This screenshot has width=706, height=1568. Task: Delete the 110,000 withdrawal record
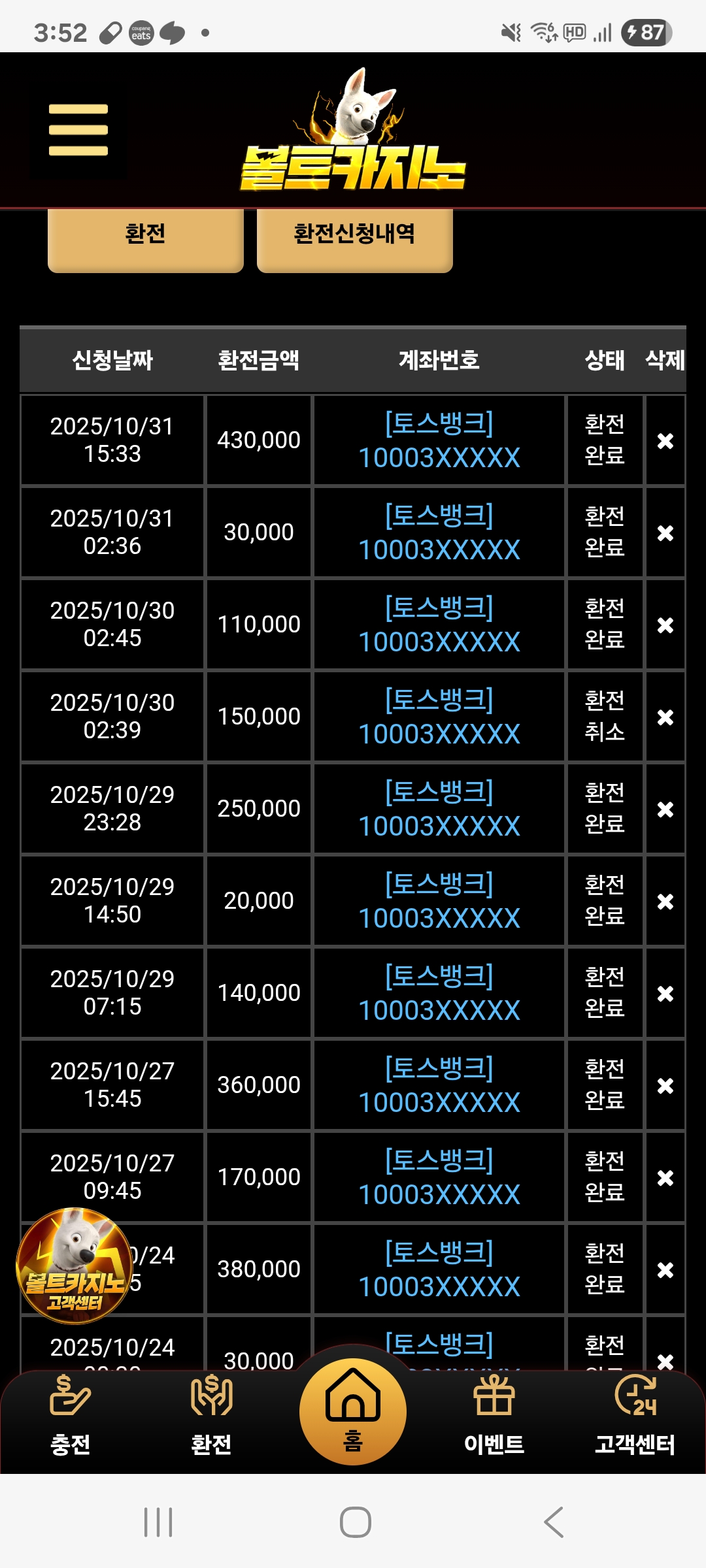pyautogui.click(x=665, y=625)
